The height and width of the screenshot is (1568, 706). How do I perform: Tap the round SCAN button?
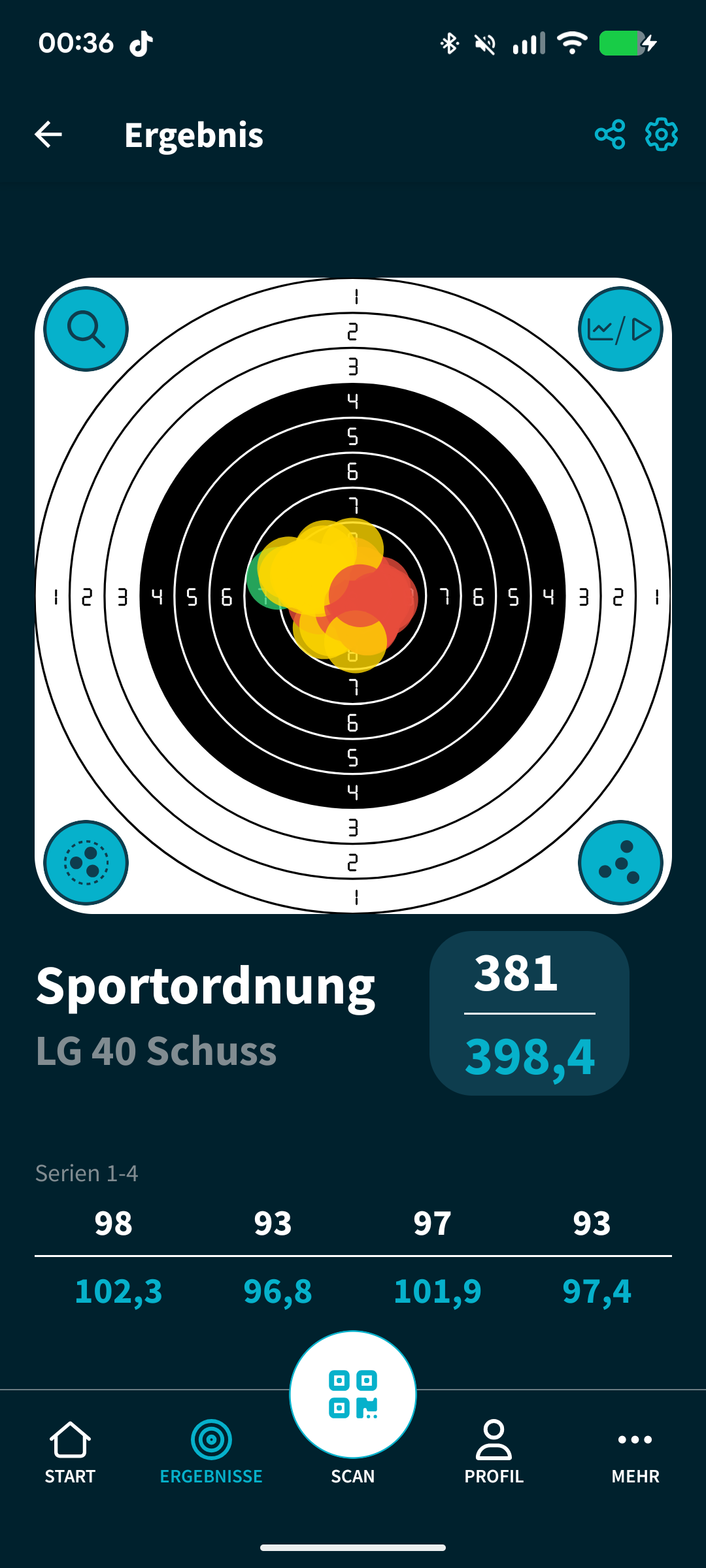pyautogui.click(x=353, y=1395)
